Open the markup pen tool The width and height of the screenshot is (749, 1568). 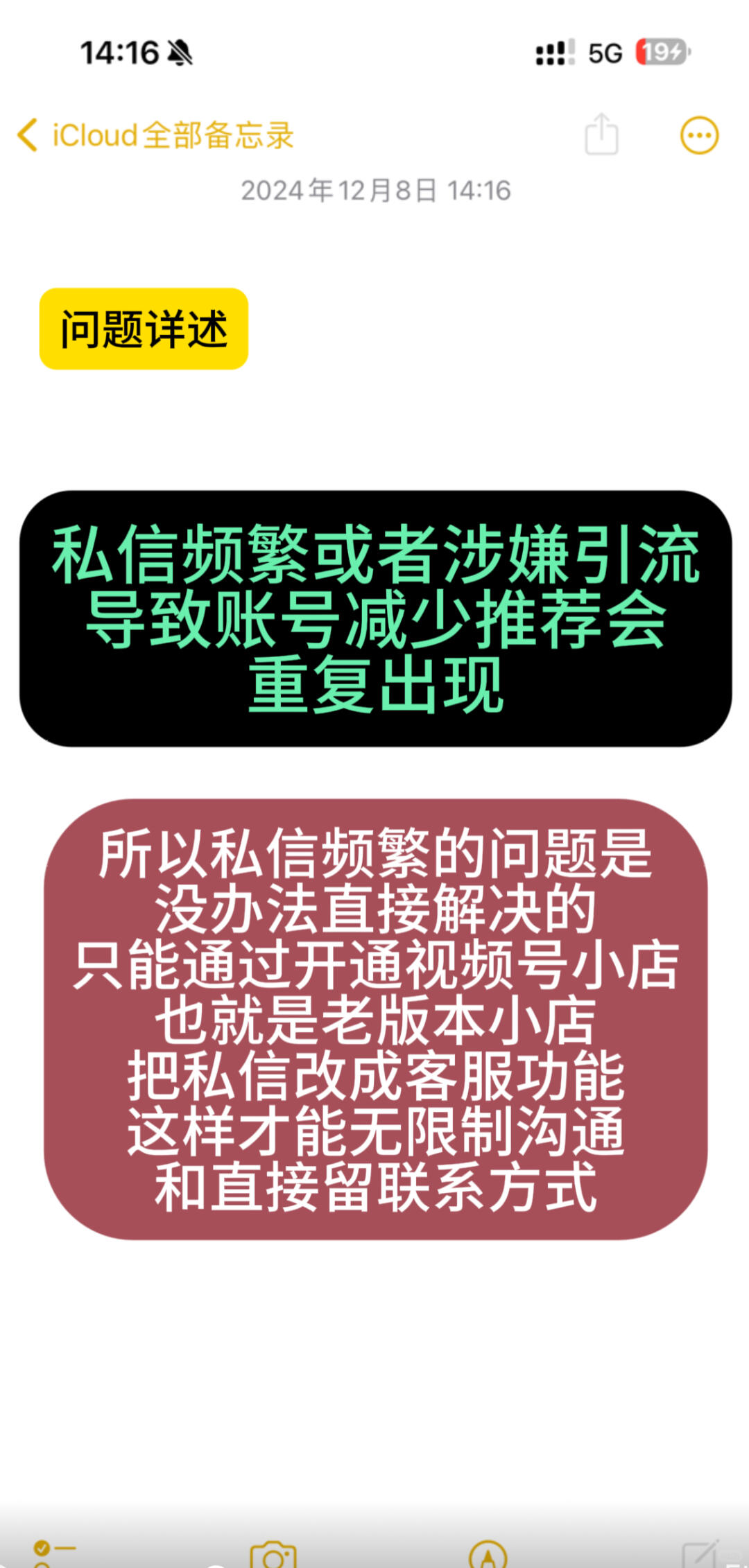[488, 1555]
